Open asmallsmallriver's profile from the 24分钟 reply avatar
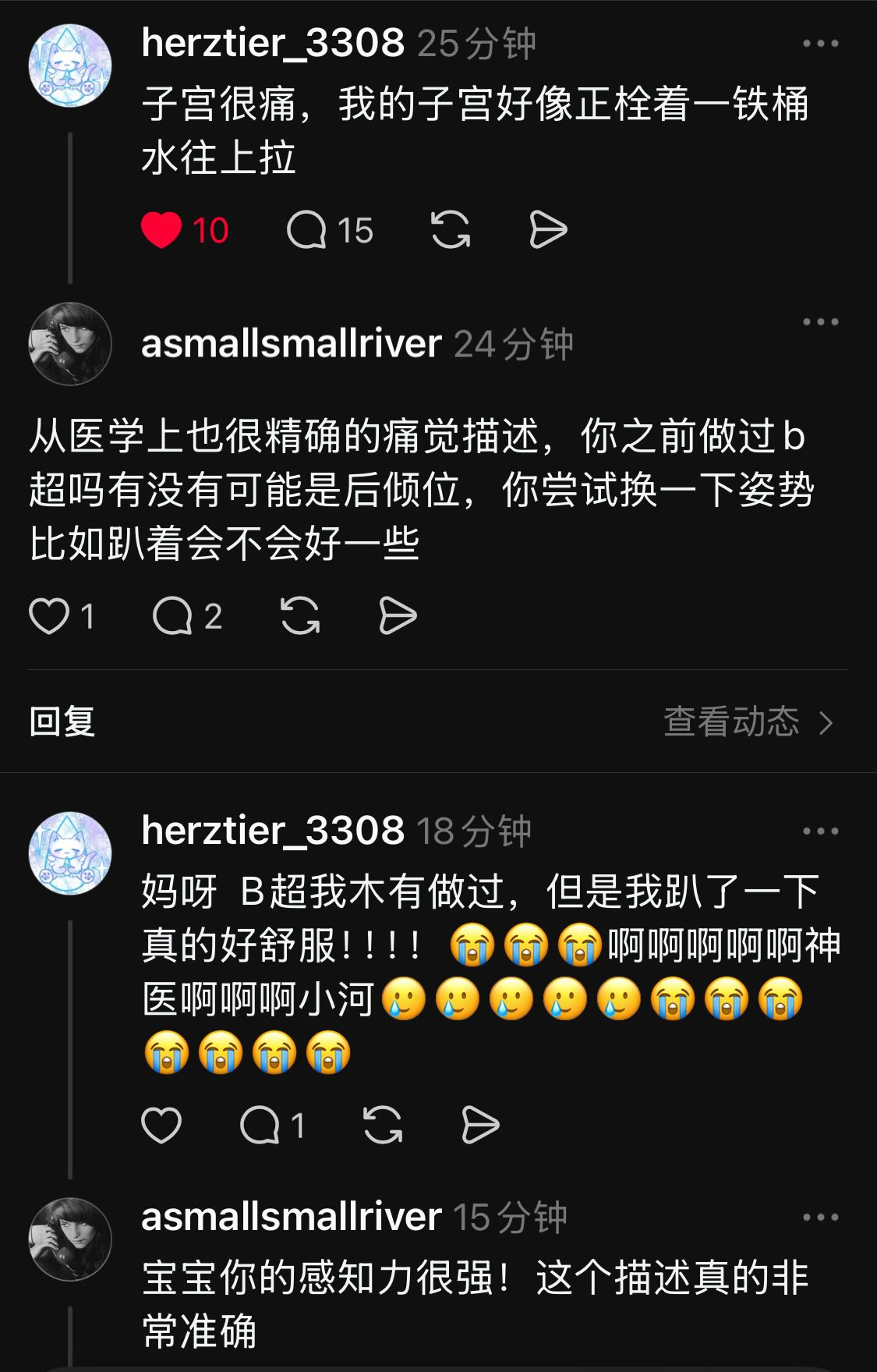Screen dimensions: 877x1372 coord(70,343)
